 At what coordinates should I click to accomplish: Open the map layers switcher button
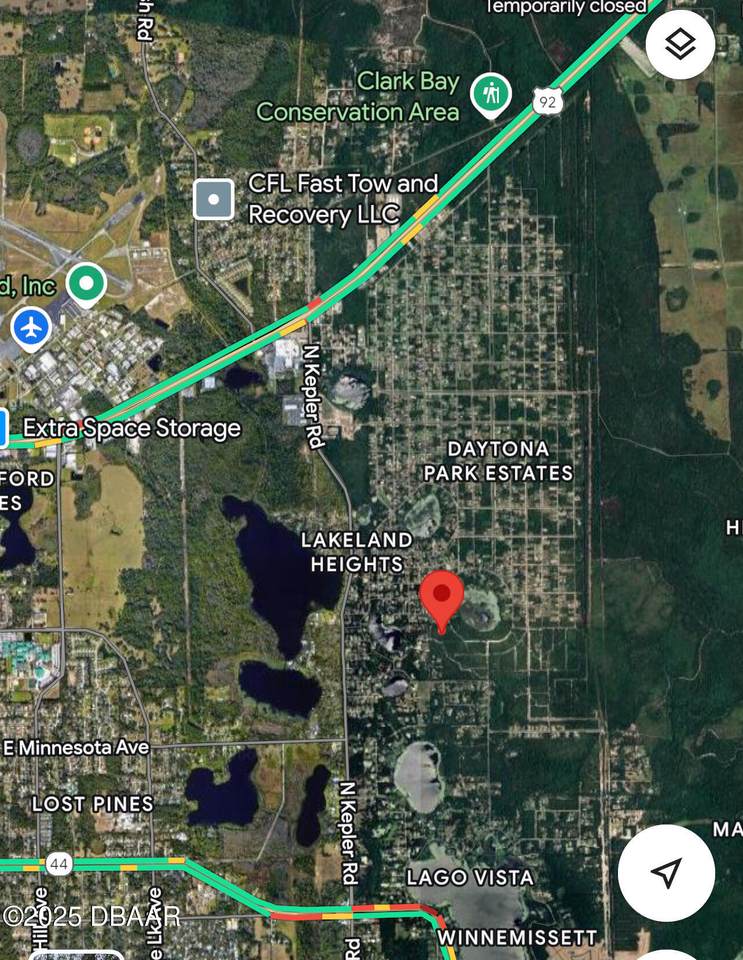(678, 42)
